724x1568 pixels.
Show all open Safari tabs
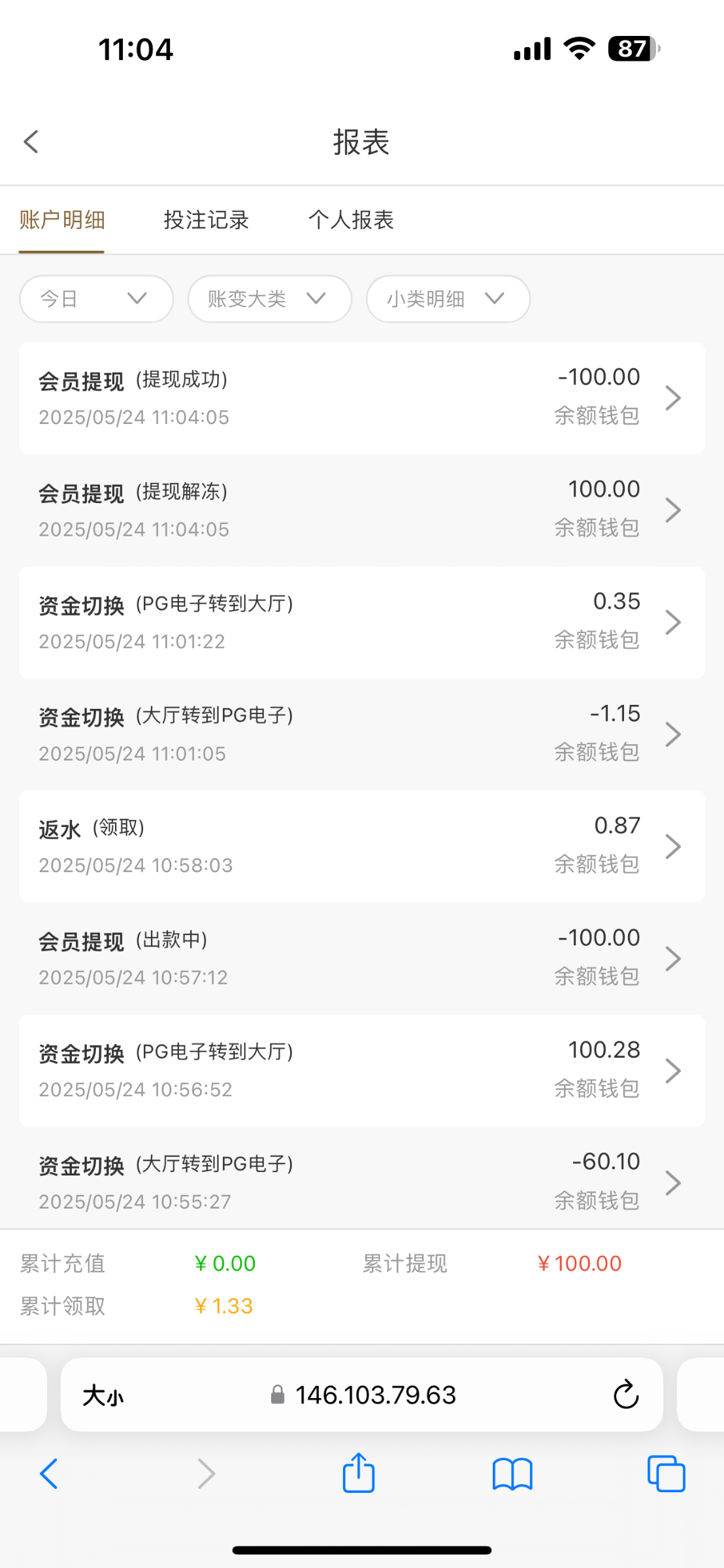pos(666,1474)
